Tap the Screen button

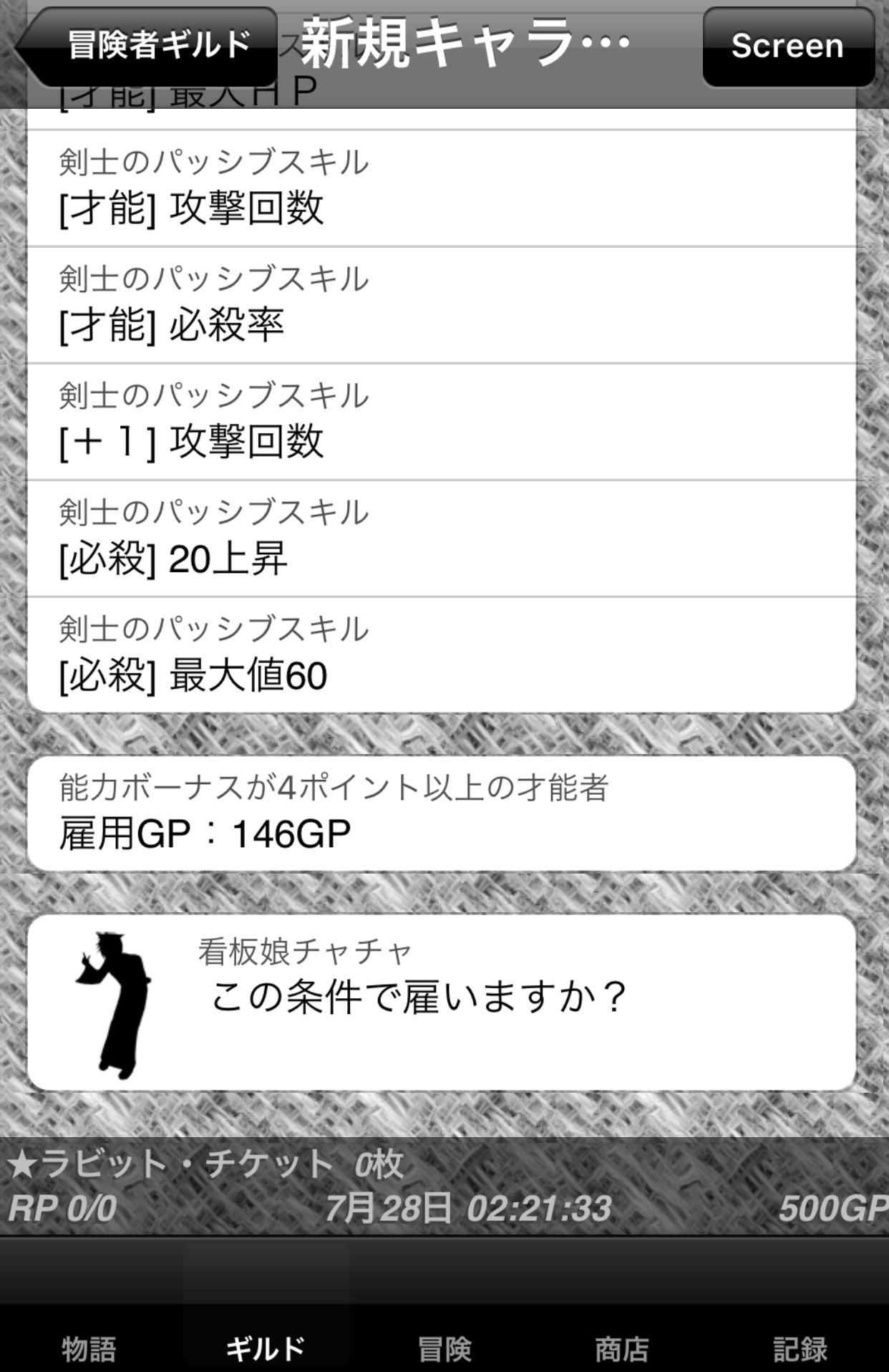(x=787, y=47)
